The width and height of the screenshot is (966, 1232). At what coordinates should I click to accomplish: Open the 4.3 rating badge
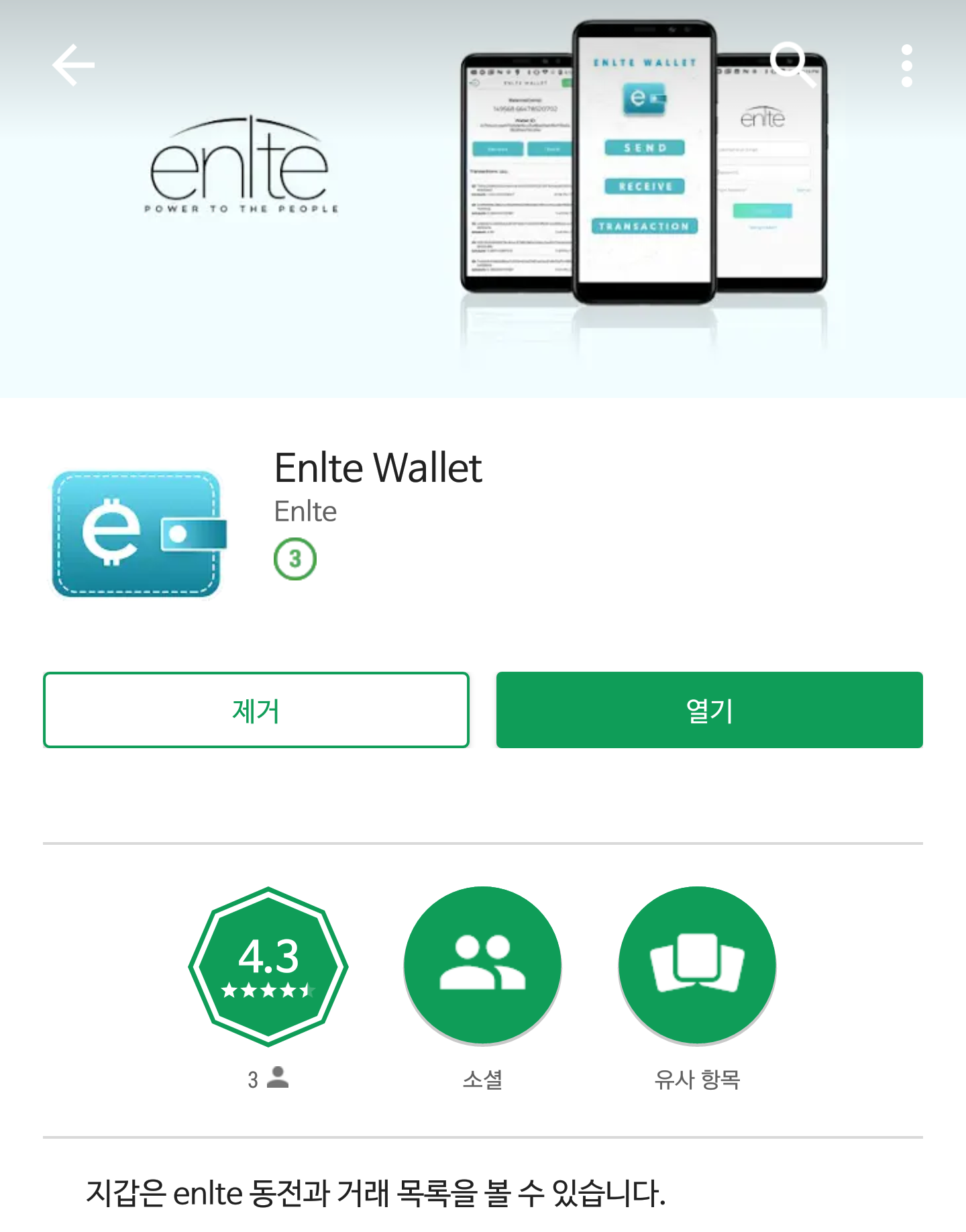pos(268,966)
